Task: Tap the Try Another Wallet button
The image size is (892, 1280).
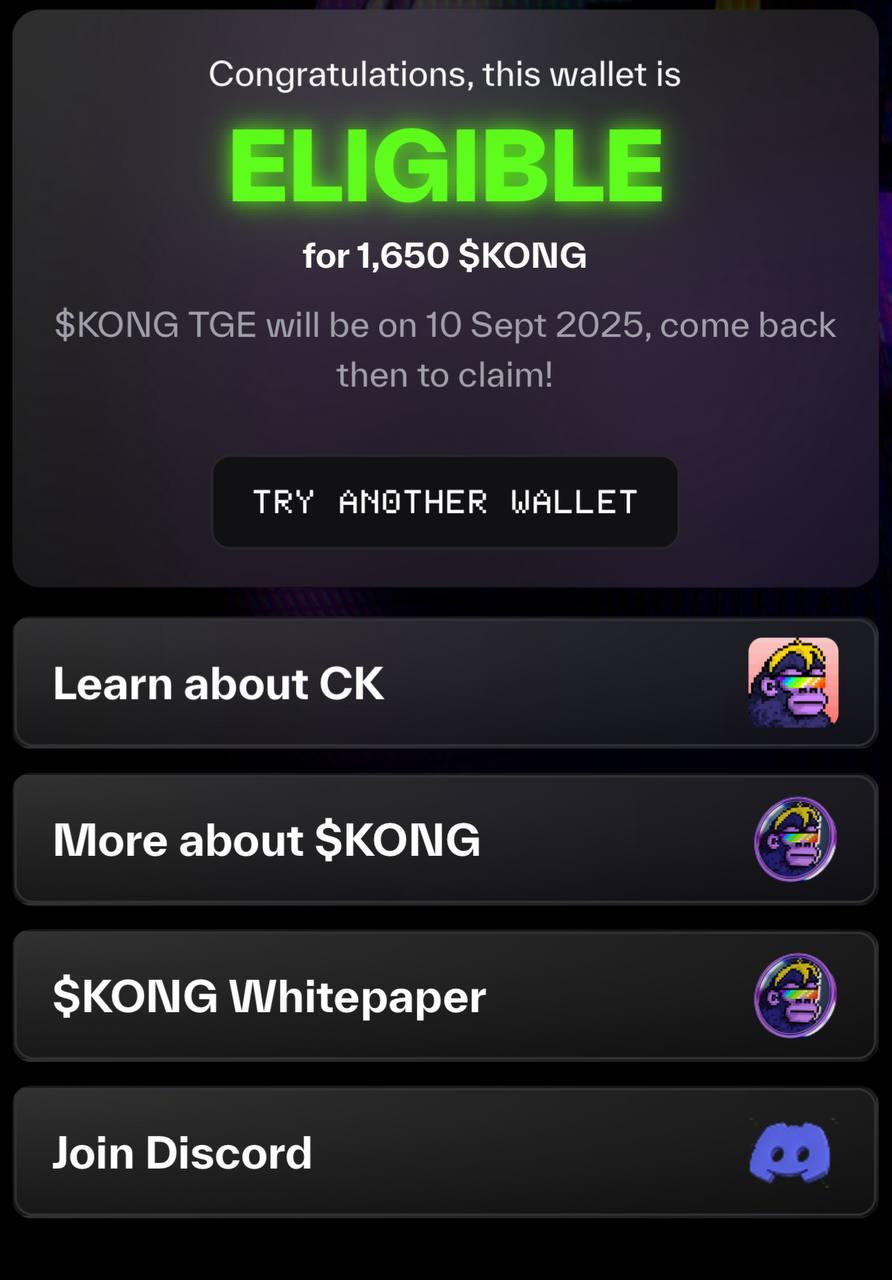Action: 445,502
